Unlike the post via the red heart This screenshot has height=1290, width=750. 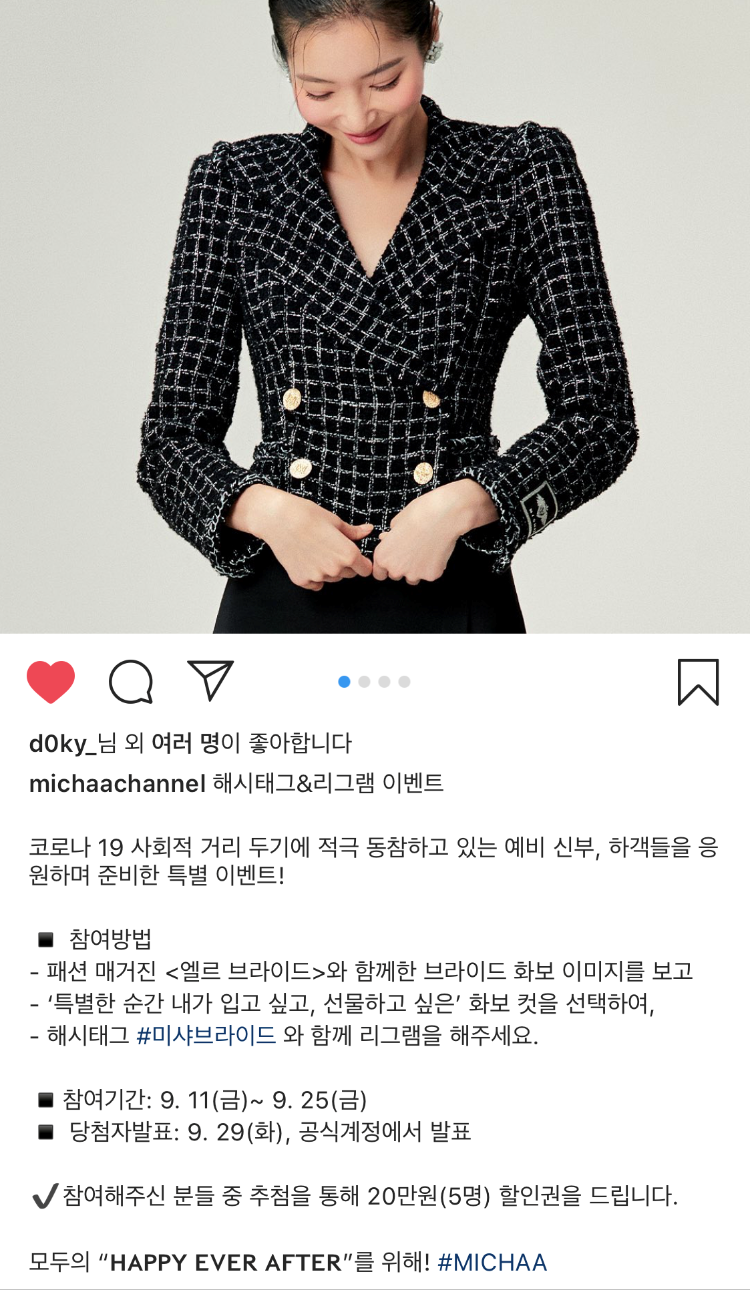pyautogui.click(x=51, y=682)
